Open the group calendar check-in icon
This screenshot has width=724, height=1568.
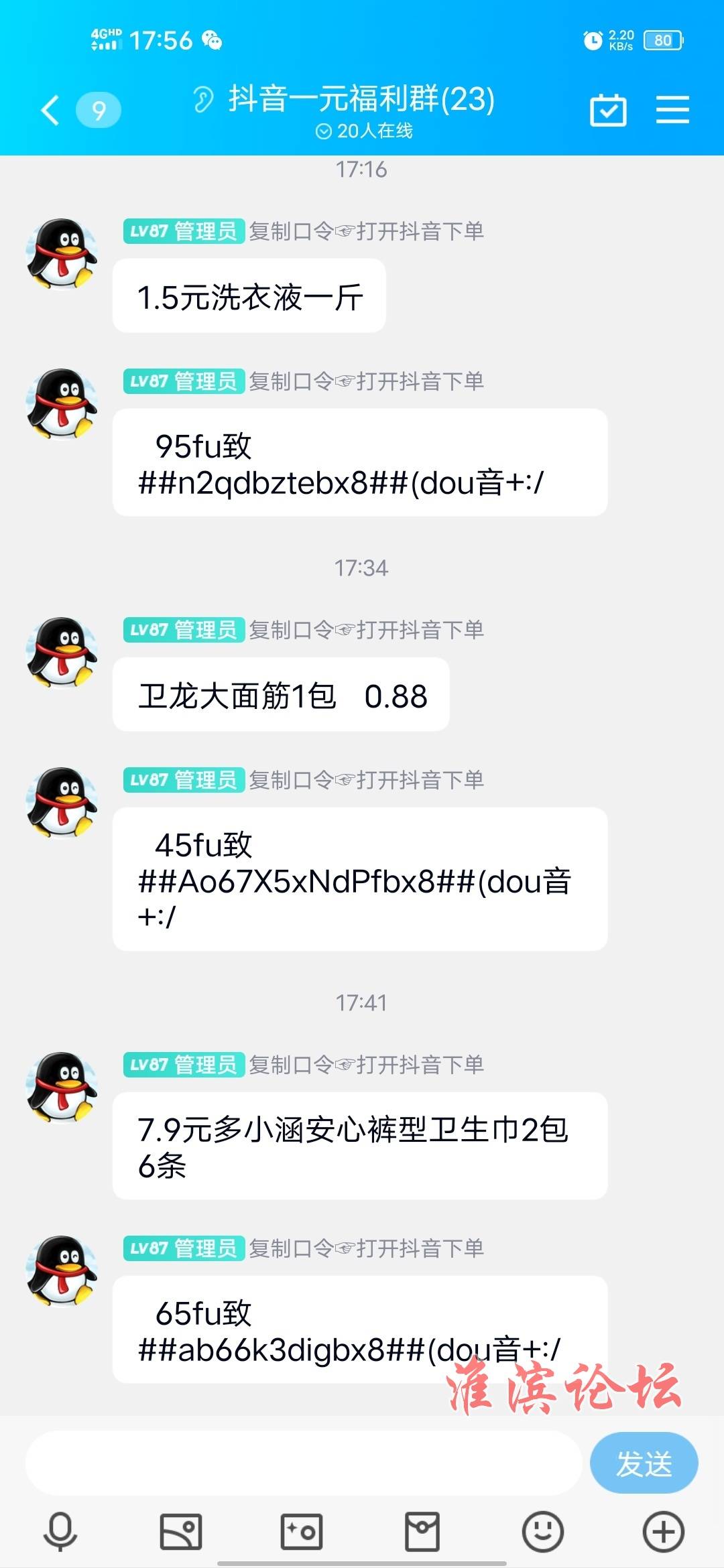point(608,110)
